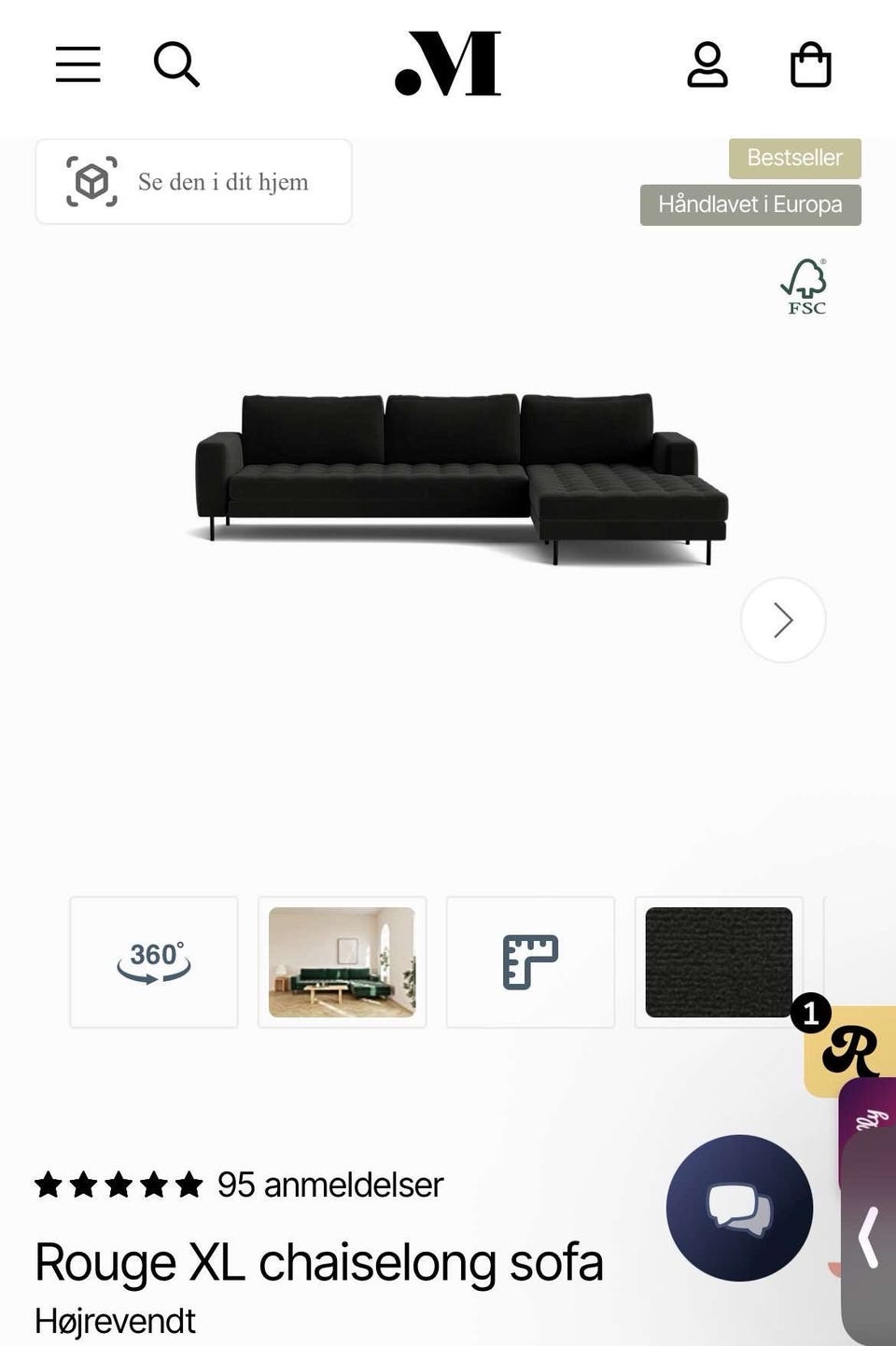
Task: Launch 'Se den i dit hjem' AR preview
Action: click(x=193, y=181)
